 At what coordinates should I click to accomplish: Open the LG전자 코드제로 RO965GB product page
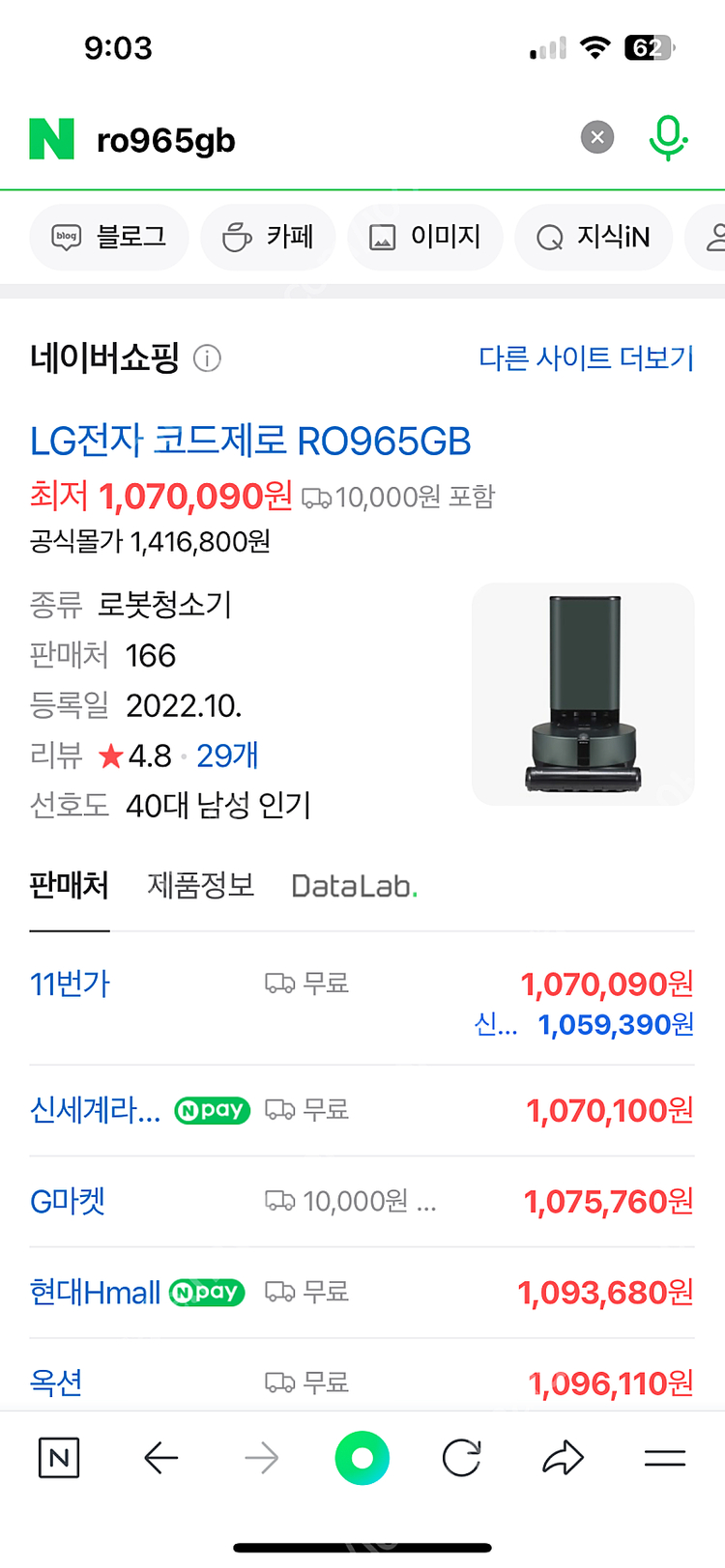pos(251,442)
